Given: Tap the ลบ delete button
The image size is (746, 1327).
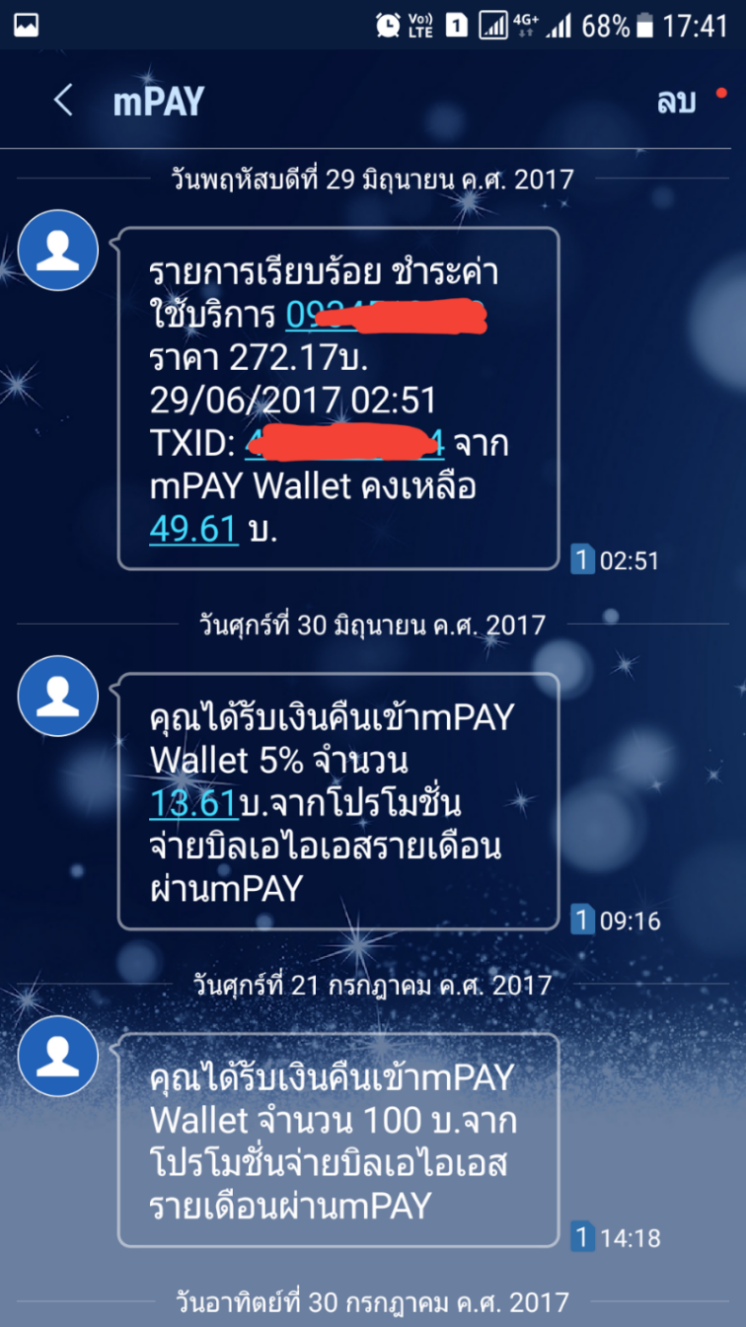Looking at the screenshot, I should 676,101.
